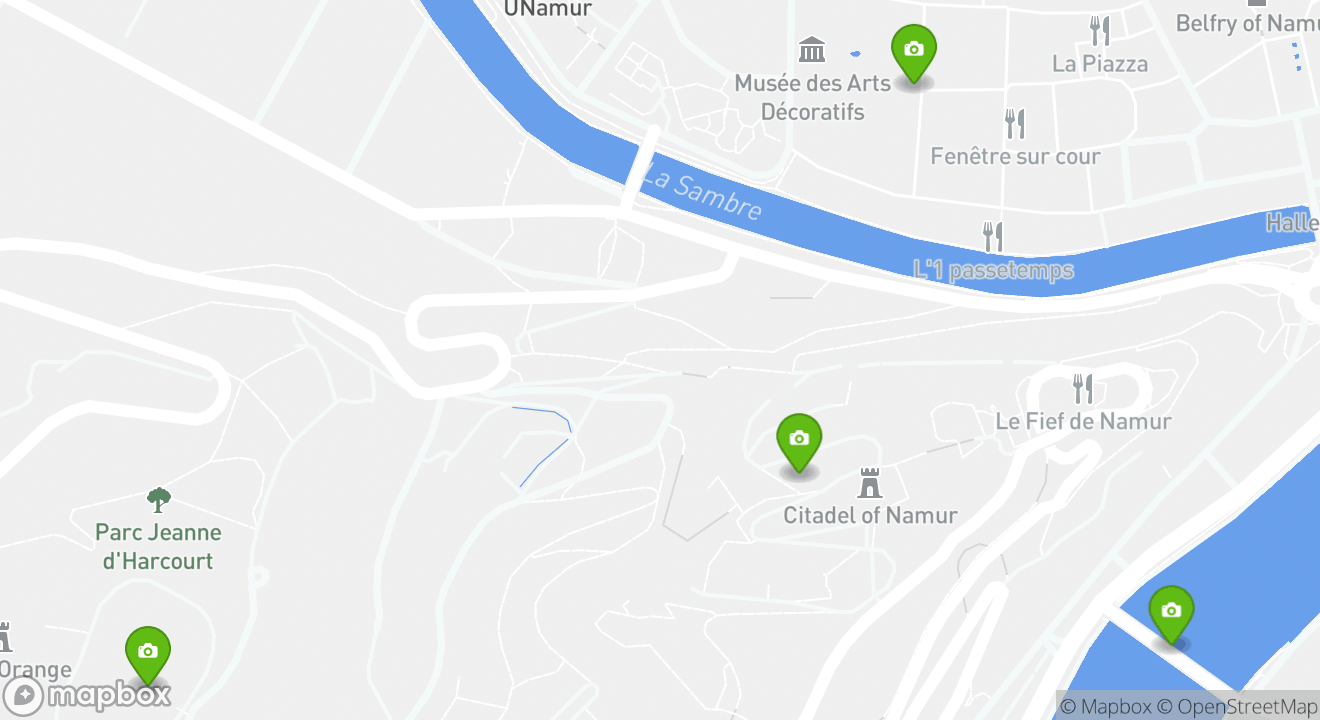Select the camera pin below Parc Jeanne d'Harcourt

click(148, 652)
